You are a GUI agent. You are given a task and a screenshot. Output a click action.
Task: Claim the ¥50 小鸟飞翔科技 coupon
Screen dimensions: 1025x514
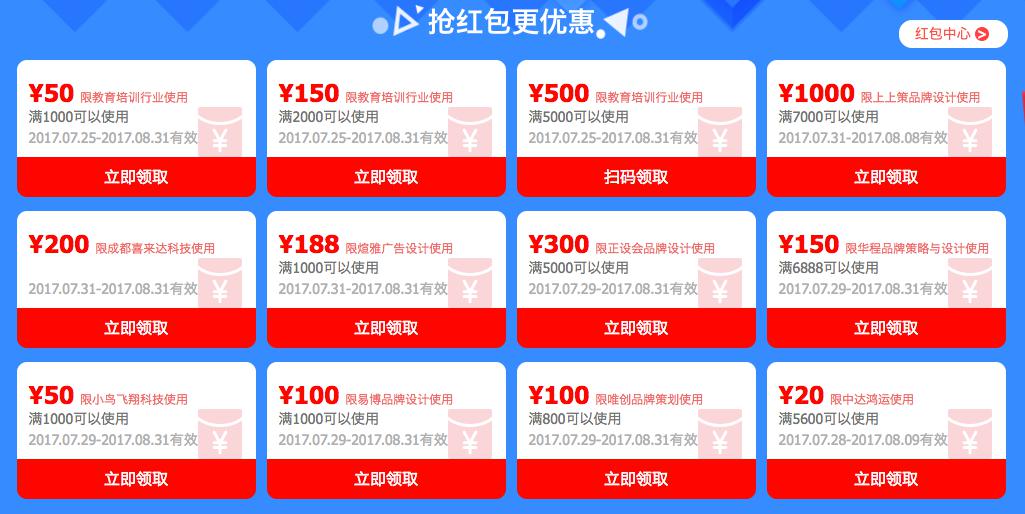(x=136, y=479)
